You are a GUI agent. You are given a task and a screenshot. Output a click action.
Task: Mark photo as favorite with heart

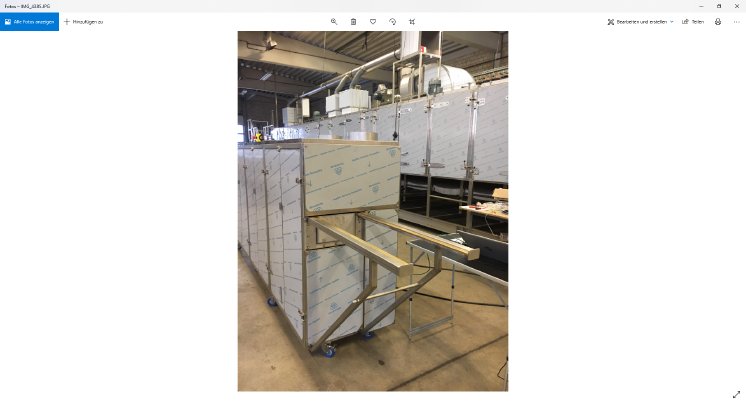tap(373, 21)
